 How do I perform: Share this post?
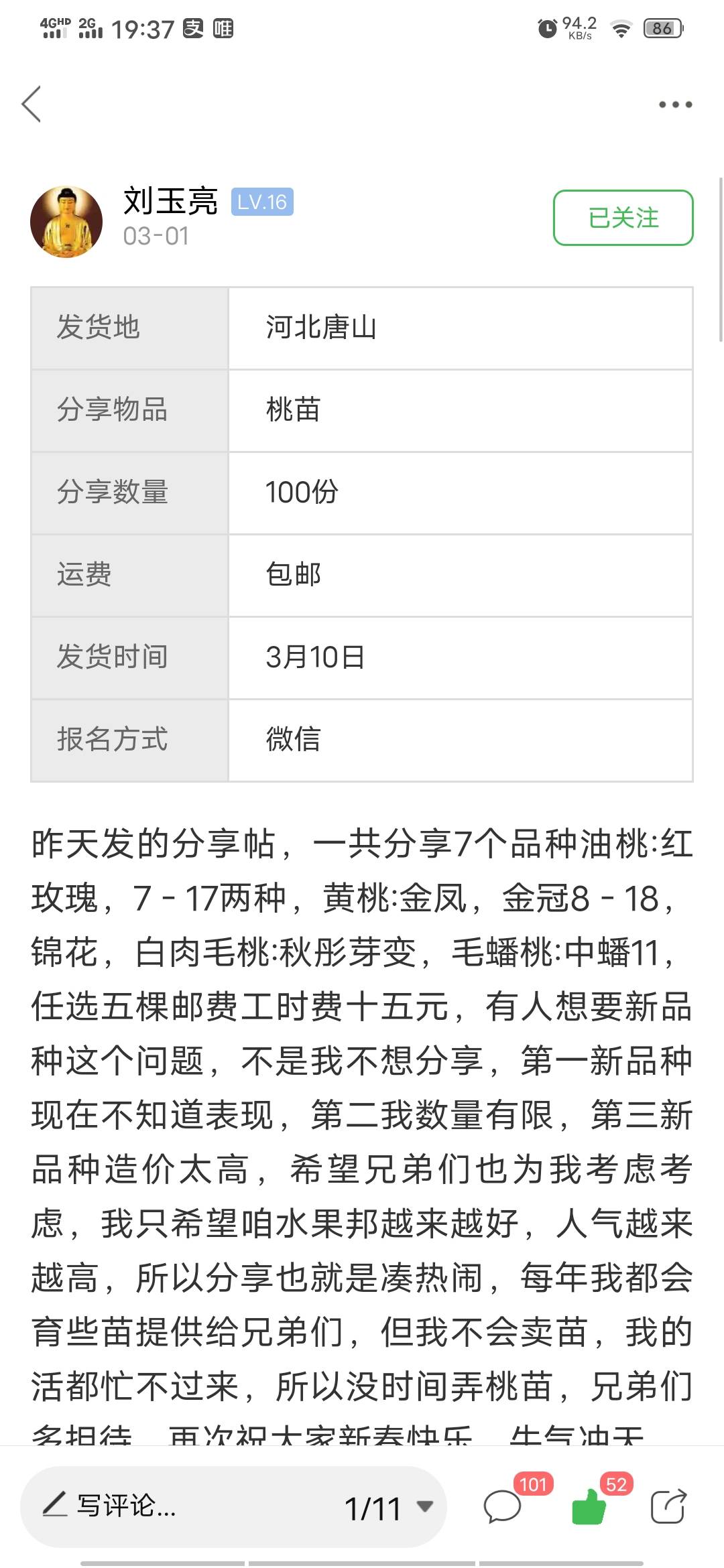tap(668, 1507)
